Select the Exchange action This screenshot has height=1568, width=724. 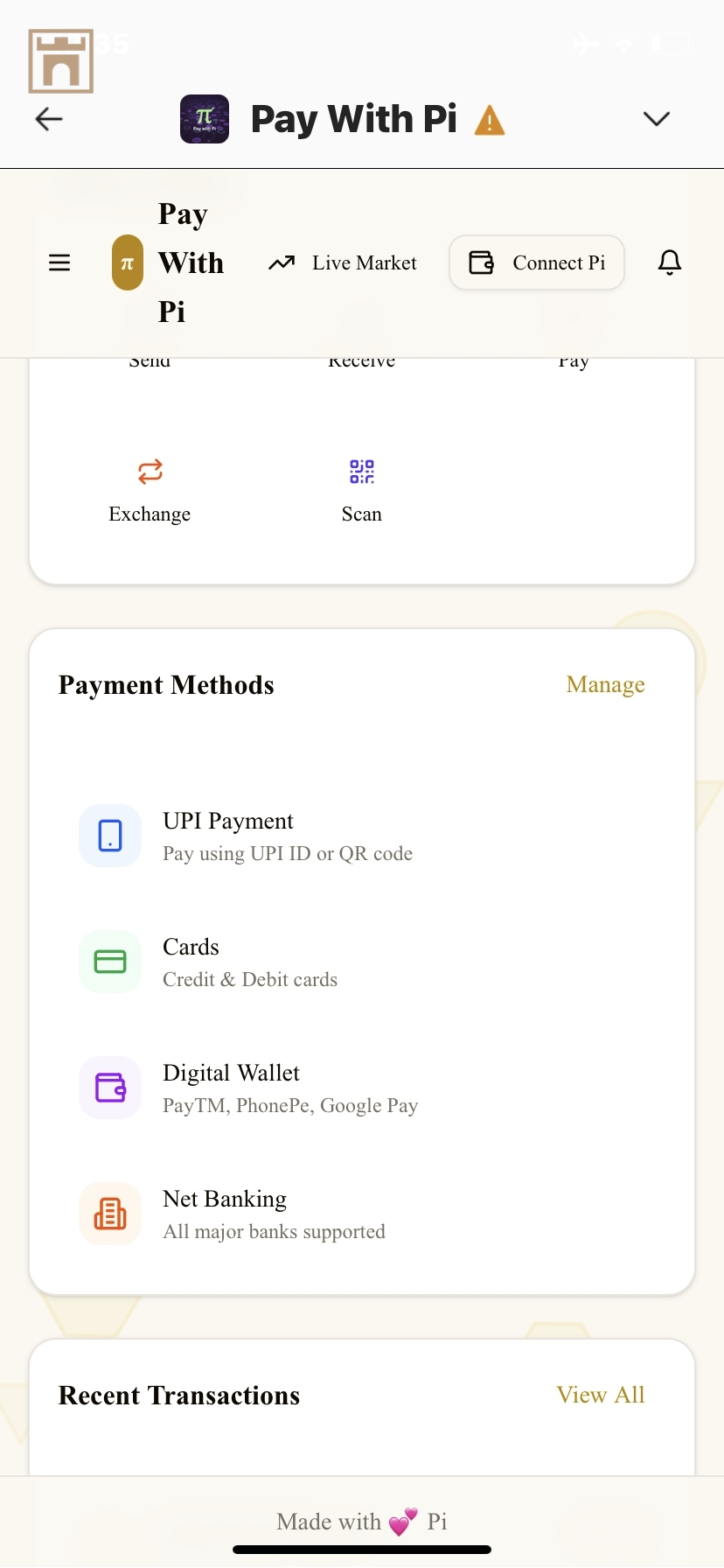pyautogui.click(x=150, y=489)
